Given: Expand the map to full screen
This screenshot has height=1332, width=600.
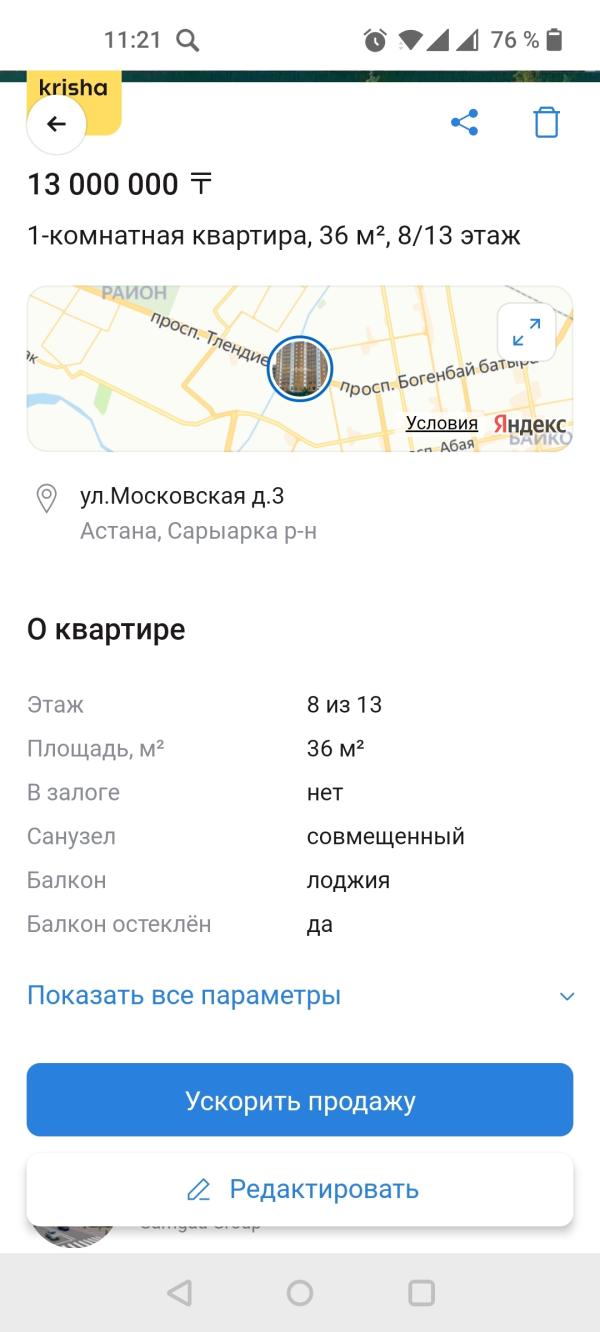Looking at the screenshot, I should pyautogui.click(x=526, y=332).
